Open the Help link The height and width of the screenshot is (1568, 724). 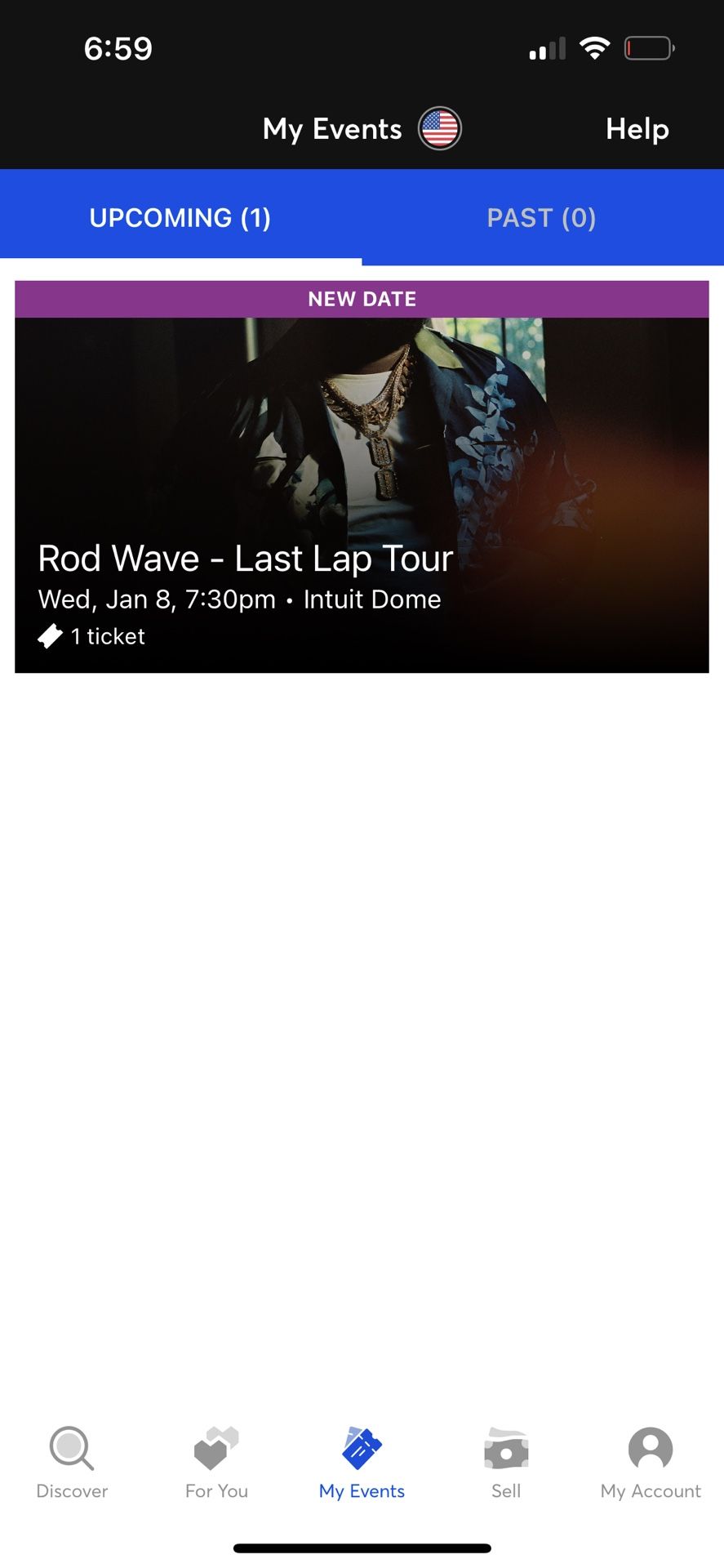tap(637, 128)
